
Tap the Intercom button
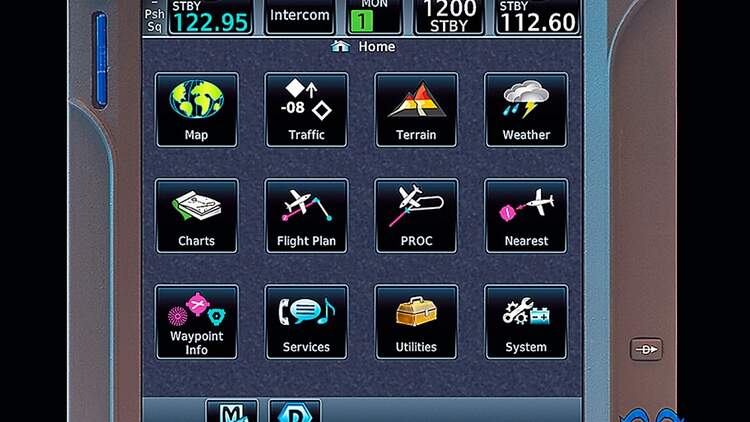pyautogui.click(x=300, y=16)
